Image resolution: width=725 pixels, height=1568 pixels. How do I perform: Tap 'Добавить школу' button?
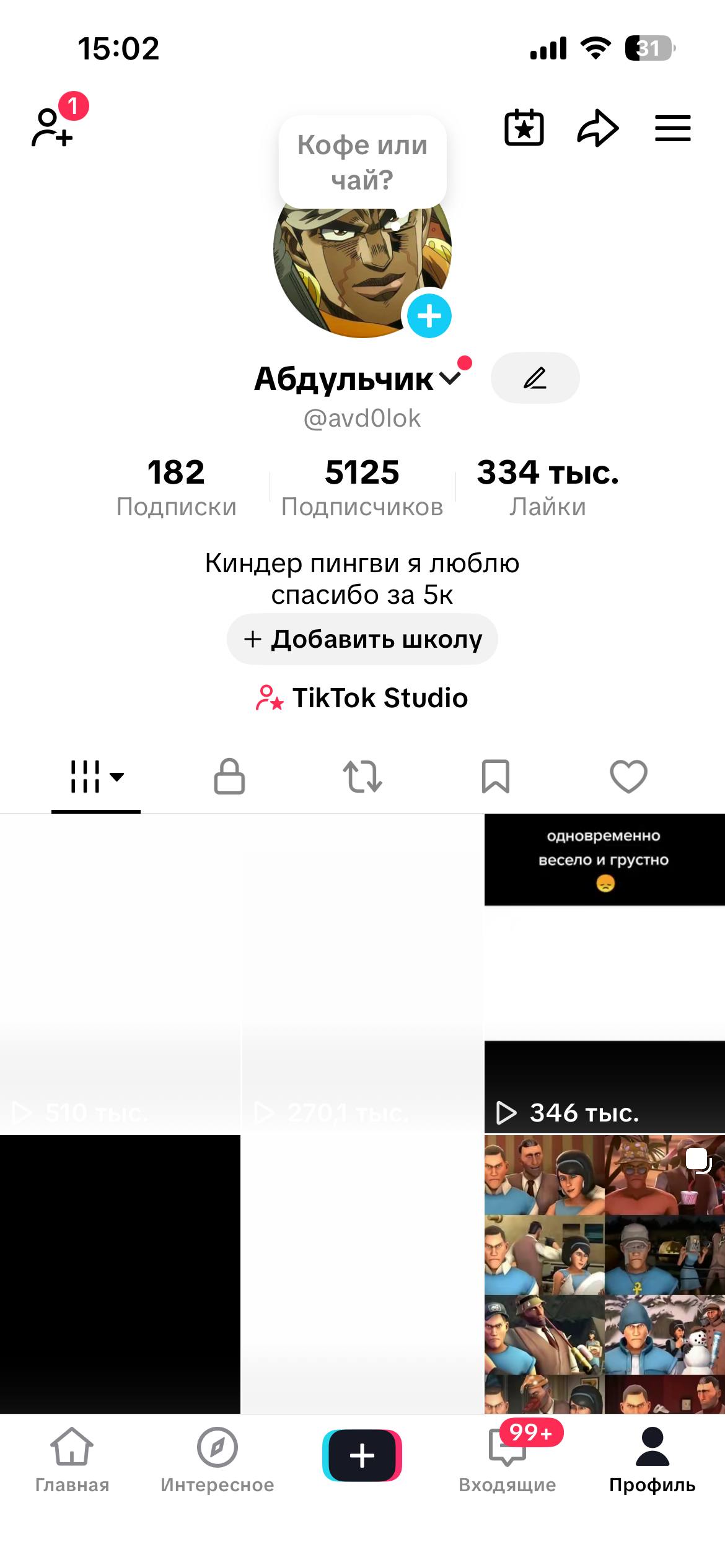click(x=362, y=639)
